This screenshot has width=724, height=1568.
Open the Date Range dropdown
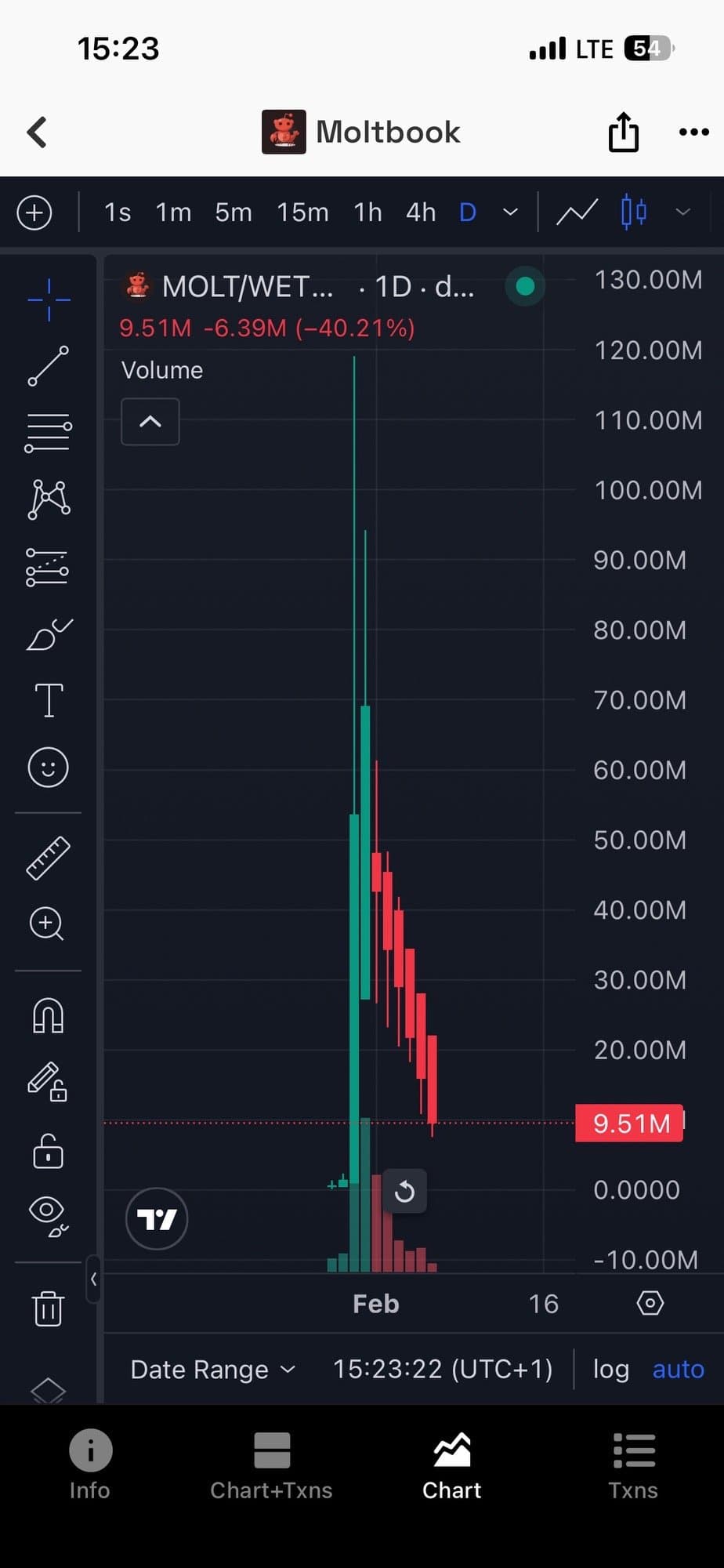[x=212, y=1370]
